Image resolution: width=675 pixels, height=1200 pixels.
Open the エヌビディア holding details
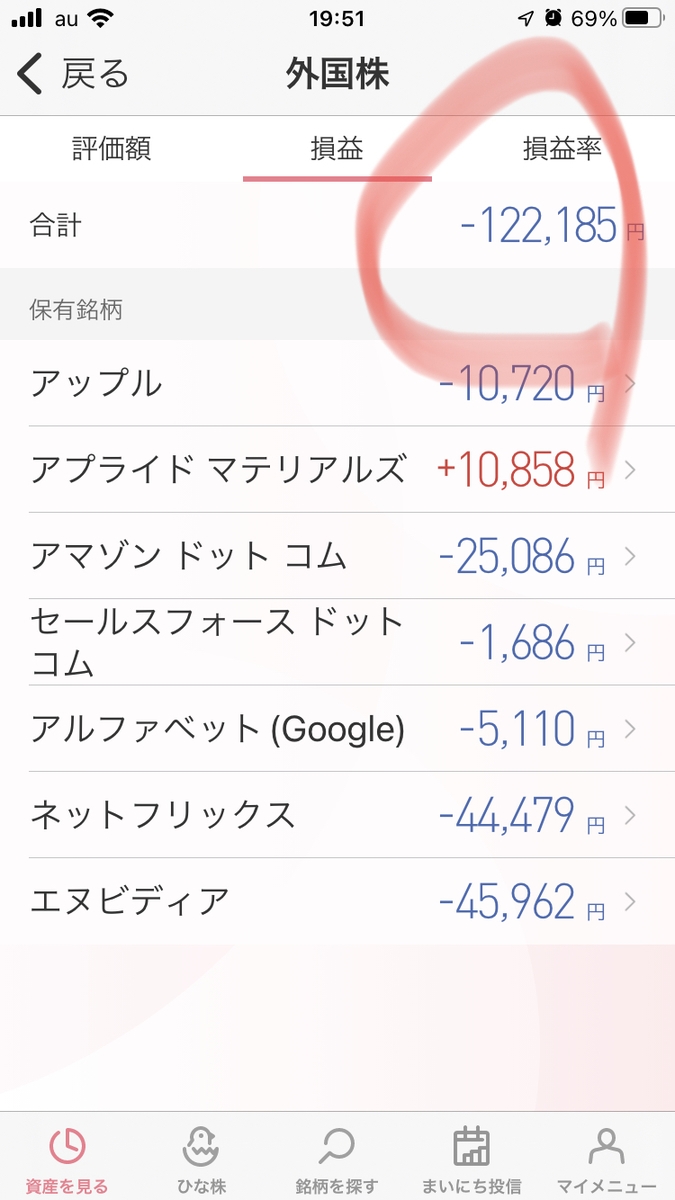pyautogui.click(x=337, y=902)
